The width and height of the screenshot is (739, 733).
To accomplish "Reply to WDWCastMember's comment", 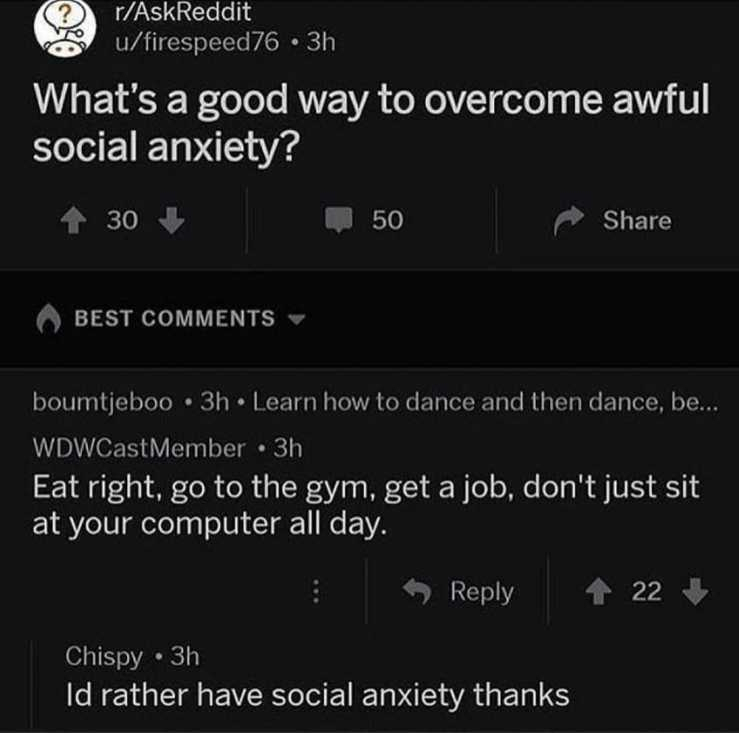I will (462, 592).
